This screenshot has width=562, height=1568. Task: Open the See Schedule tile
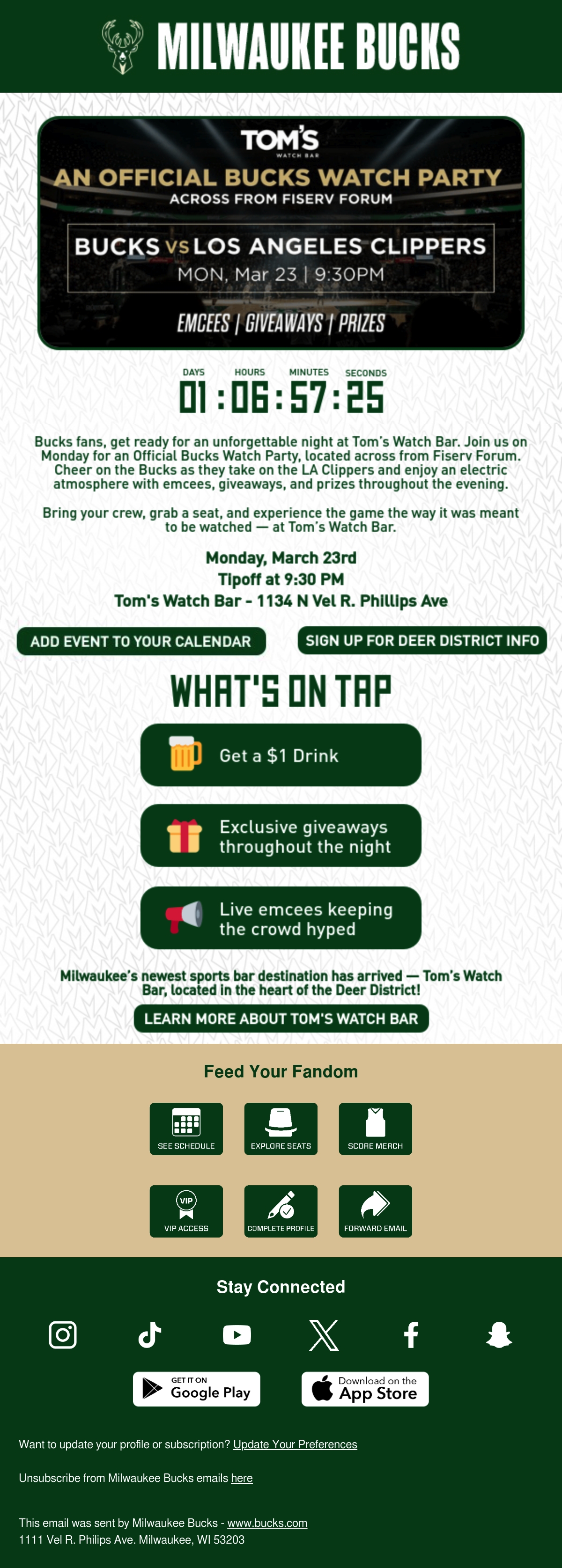pos(186,1128)
